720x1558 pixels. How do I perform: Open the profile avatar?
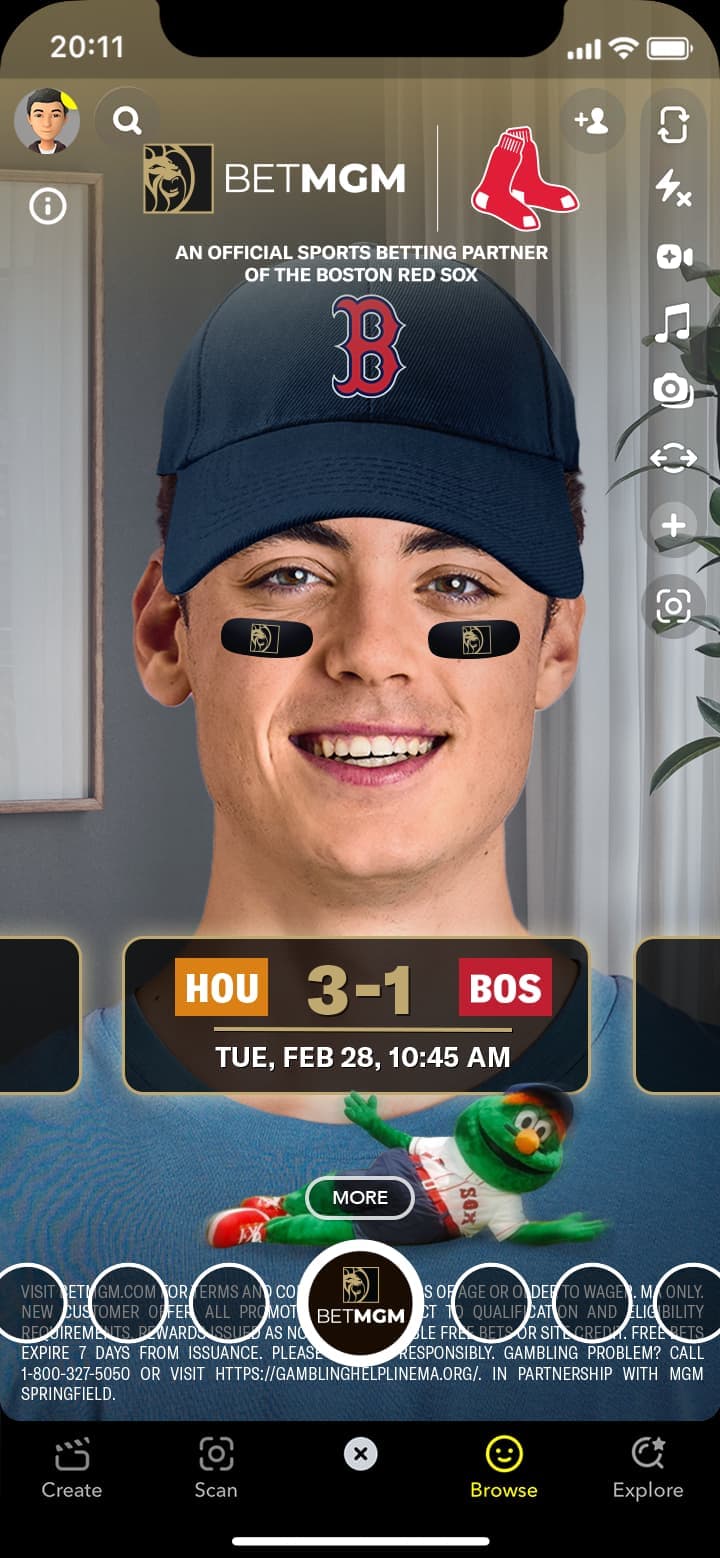(46, 121)
